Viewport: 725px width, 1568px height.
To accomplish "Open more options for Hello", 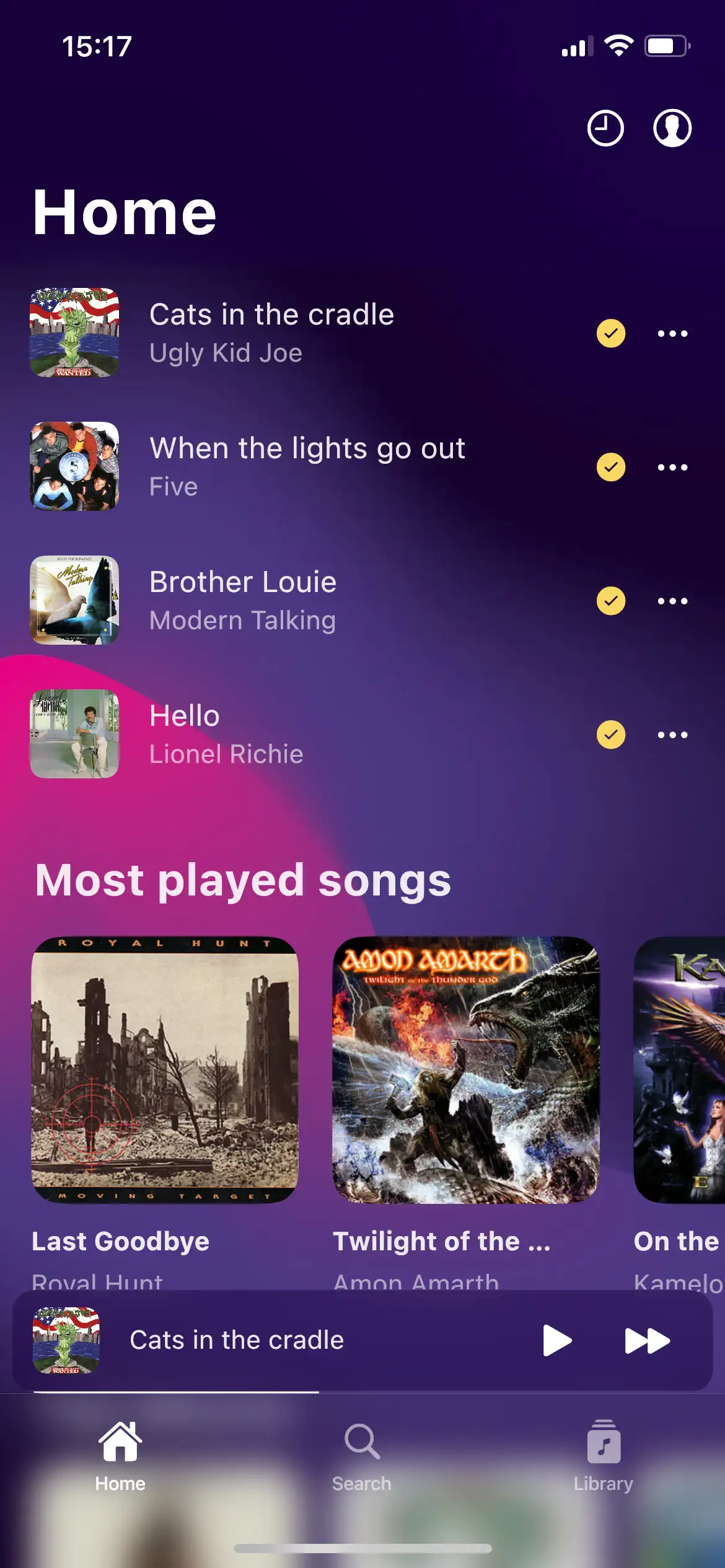I will 672,735.
